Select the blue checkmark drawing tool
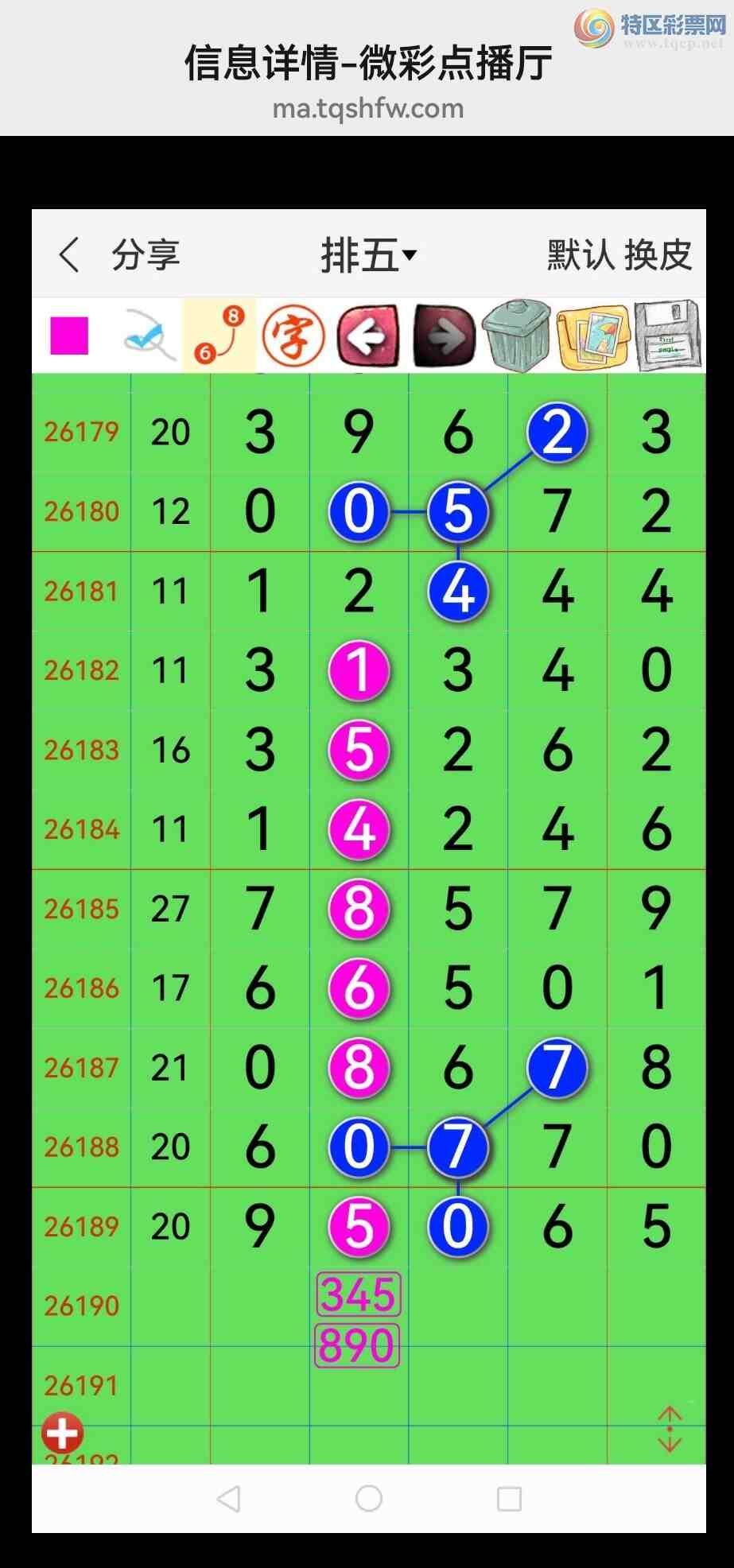734x1568 pixels. pyautogui.click(x=148, y=336)
